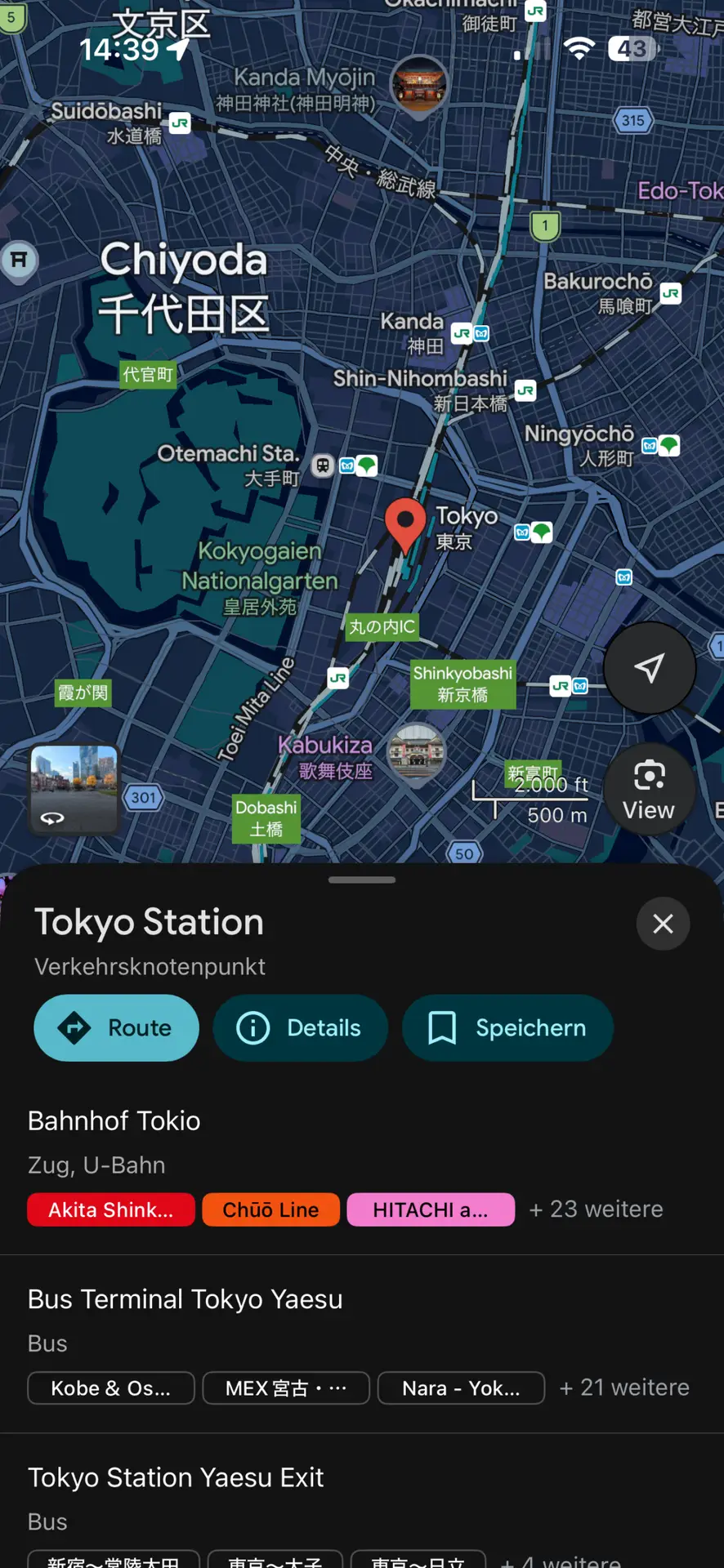Tap the Kabukiza theatre marker
724x1568 pixels.
click(x=416, y=751)
